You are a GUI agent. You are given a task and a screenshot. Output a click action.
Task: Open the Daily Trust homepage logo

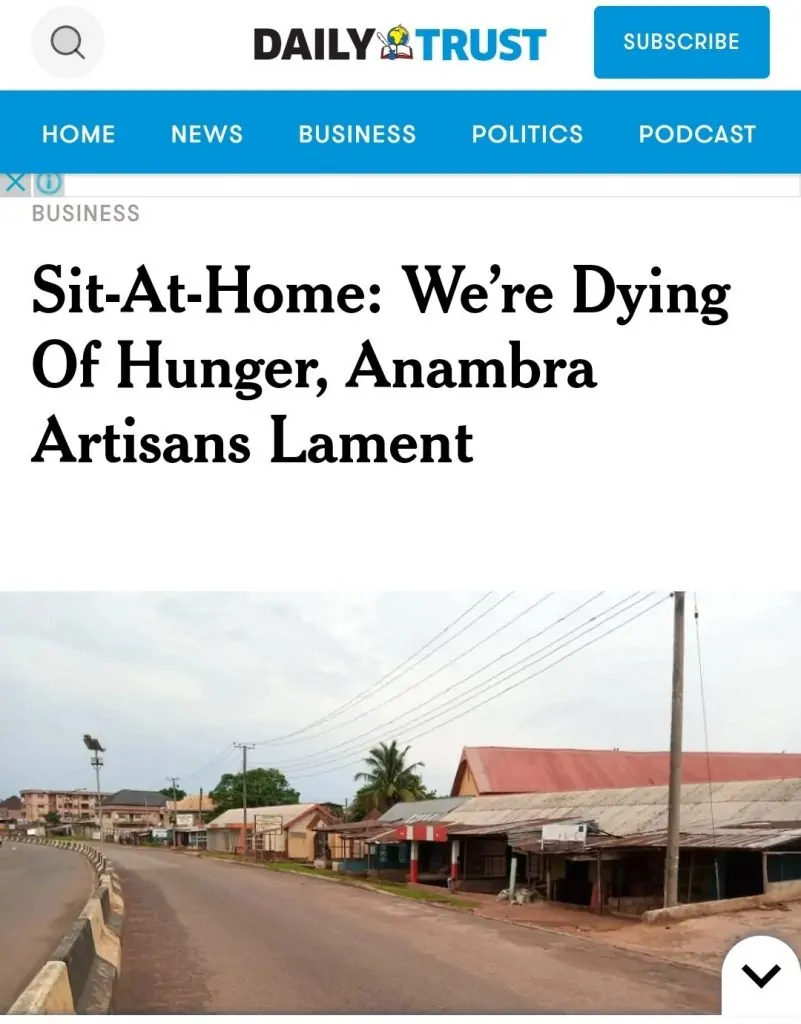pos(399,44)
